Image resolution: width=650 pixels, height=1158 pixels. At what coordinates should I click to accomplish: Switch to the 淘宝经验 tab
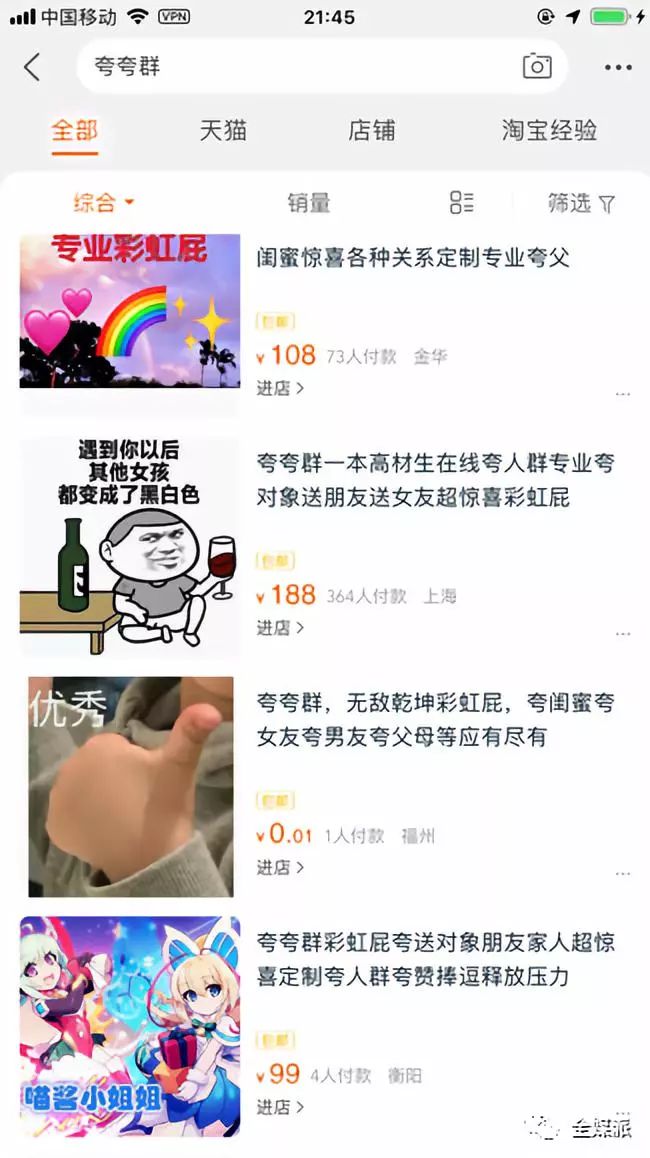pyautogui.click(x=549, y=131)
